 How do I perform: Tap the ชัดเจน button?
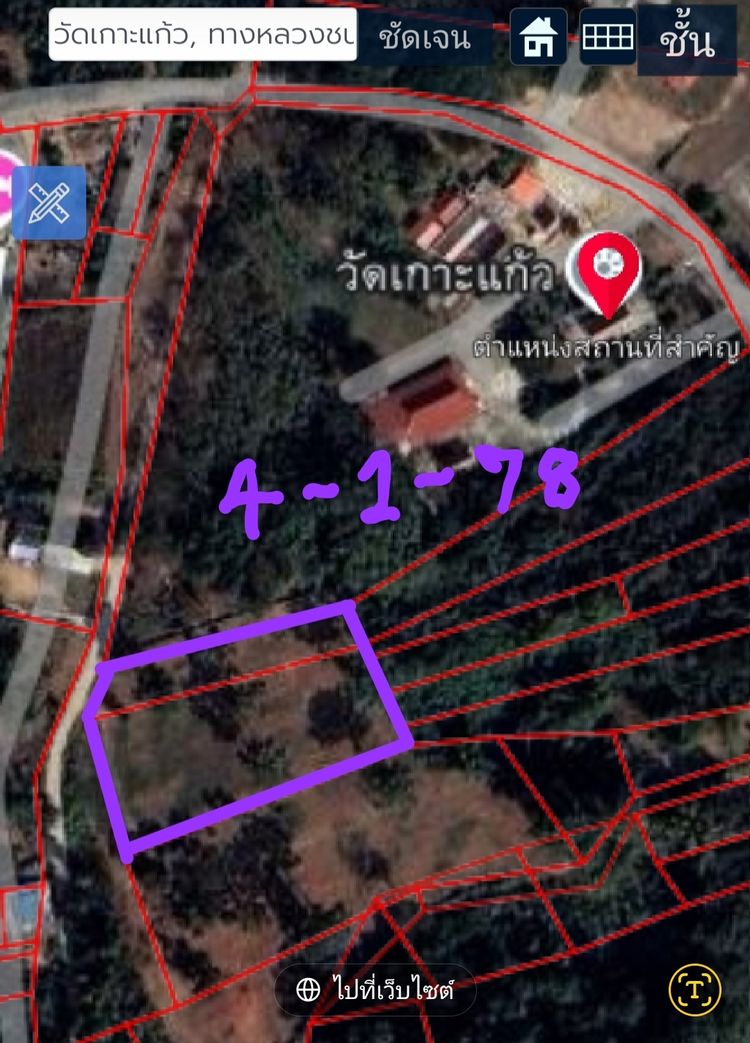point(421,37)
